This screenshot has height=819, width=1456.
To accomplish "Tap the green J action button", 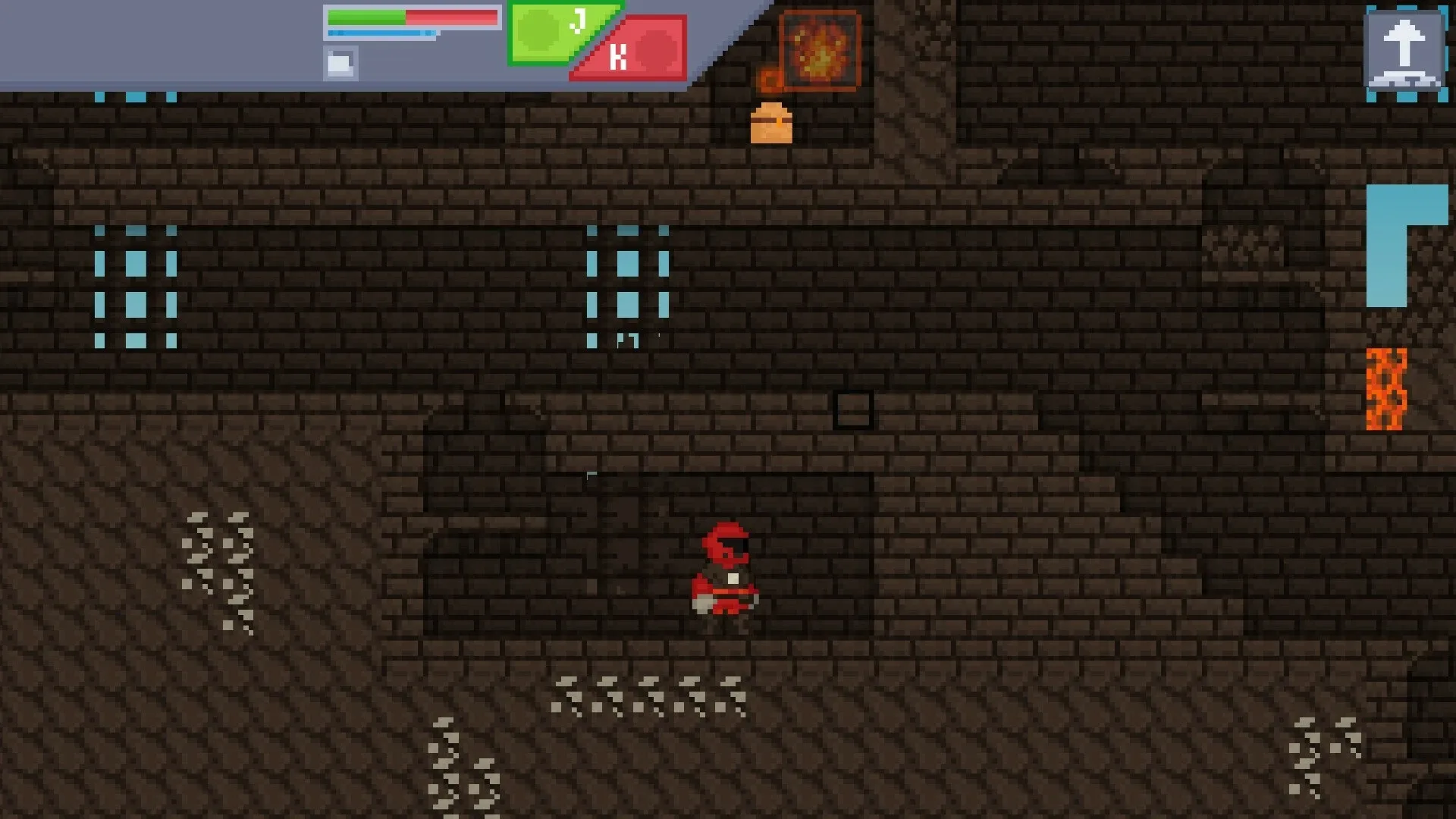I will click(x=552, y=32).
